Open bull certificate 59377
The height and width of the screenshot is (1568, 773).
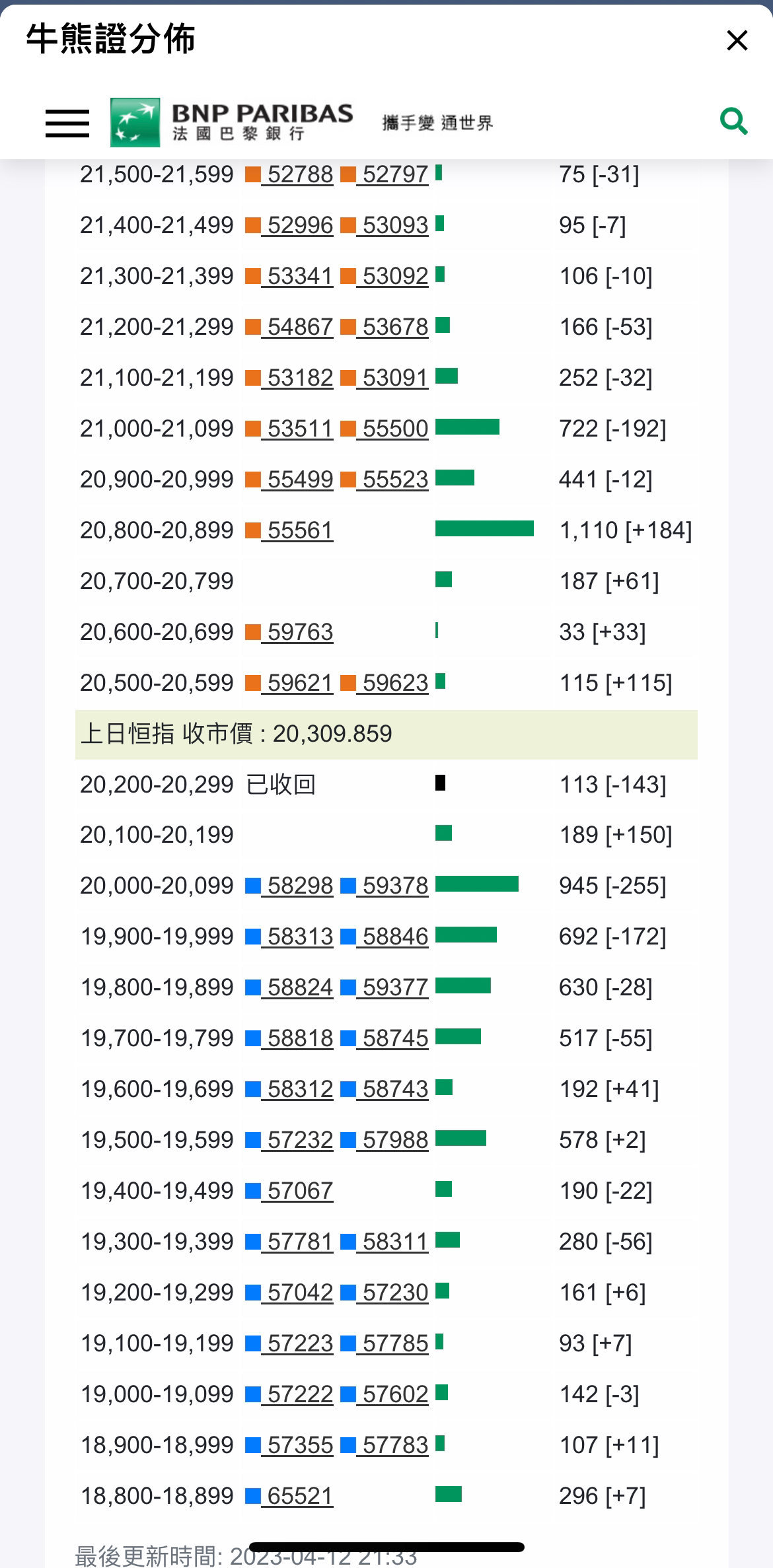[395, 987]
